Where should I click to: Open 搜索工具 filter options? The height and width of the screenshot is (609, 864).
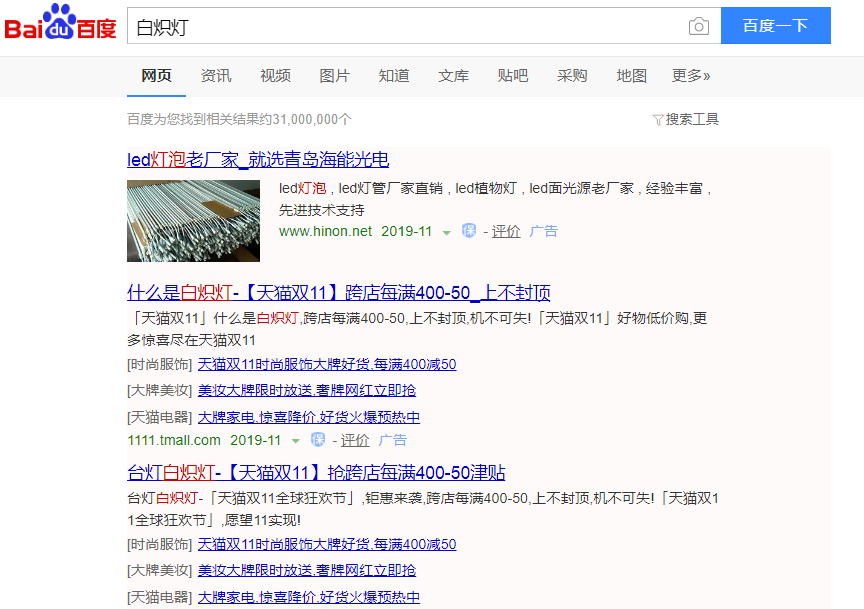point(686,119)
